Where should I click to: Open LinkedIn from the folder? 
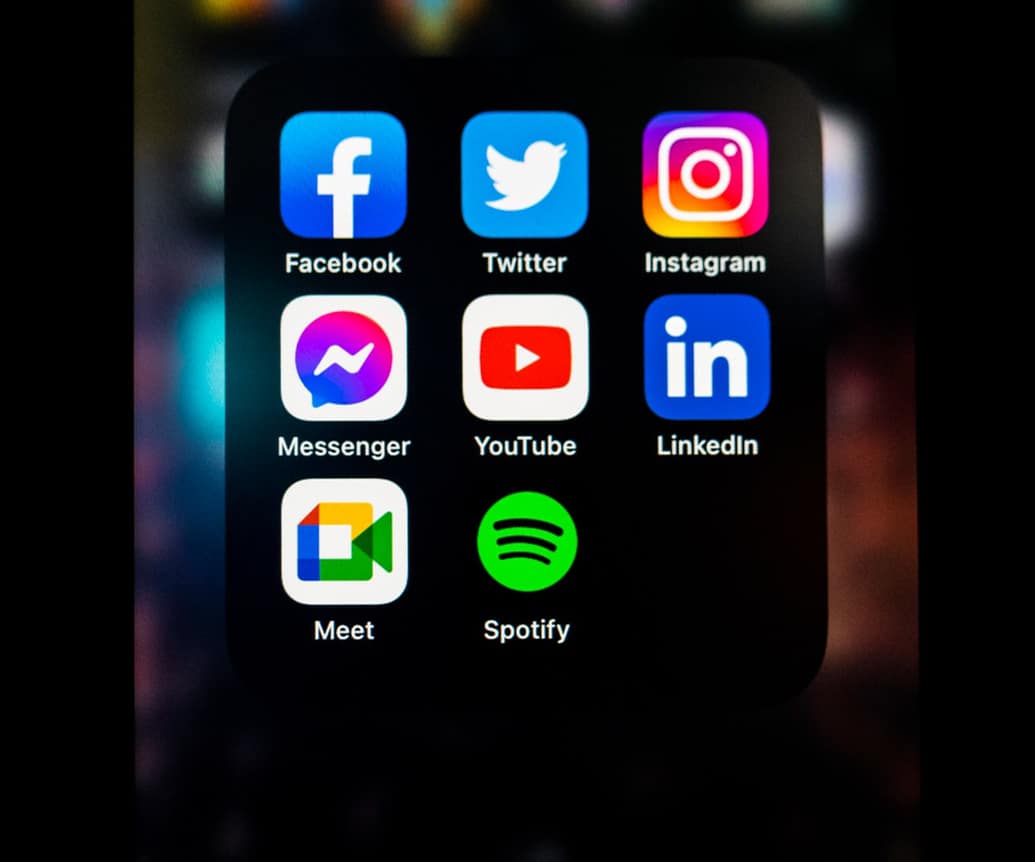pos(706,357)
